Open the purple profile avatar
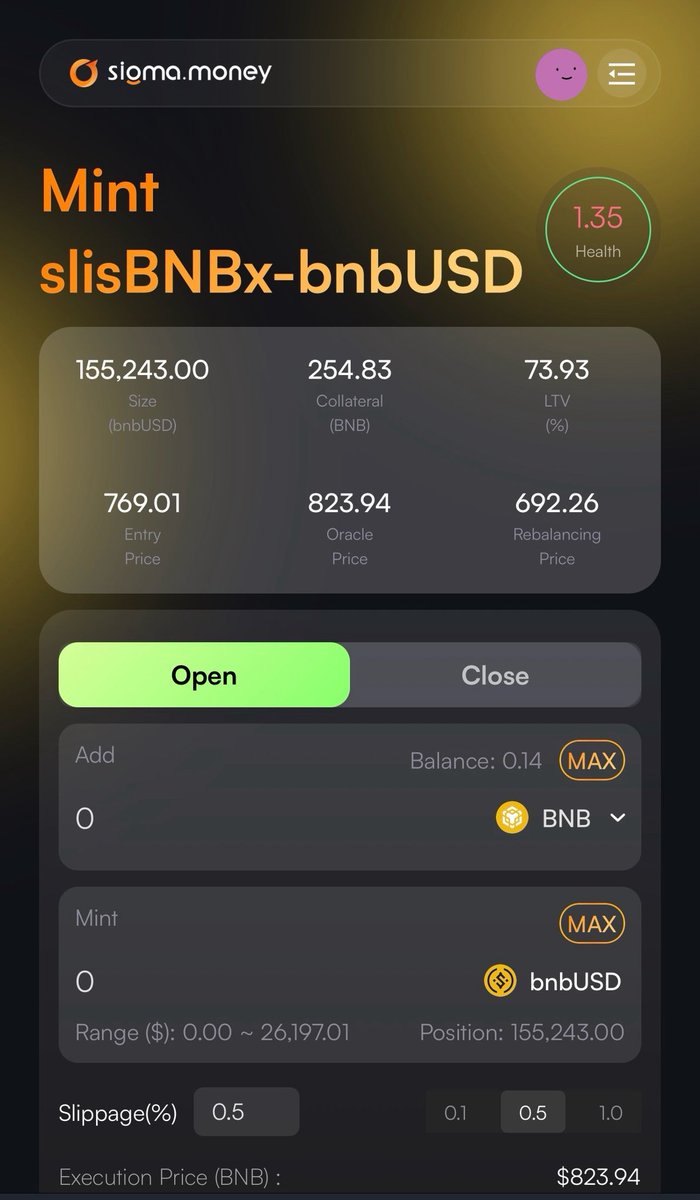The image size is (700, 1200). point(561,74)
